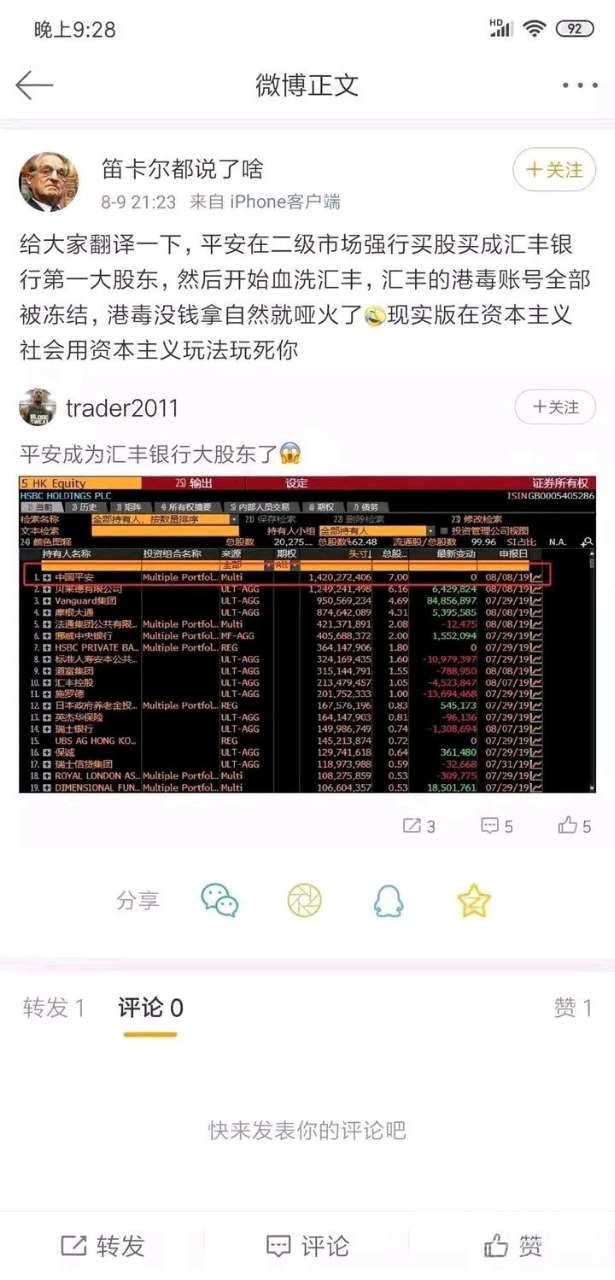Screen dimensions: 615x1280
Task: Open trader2011's profile avatar
Action: pos(37,408)
